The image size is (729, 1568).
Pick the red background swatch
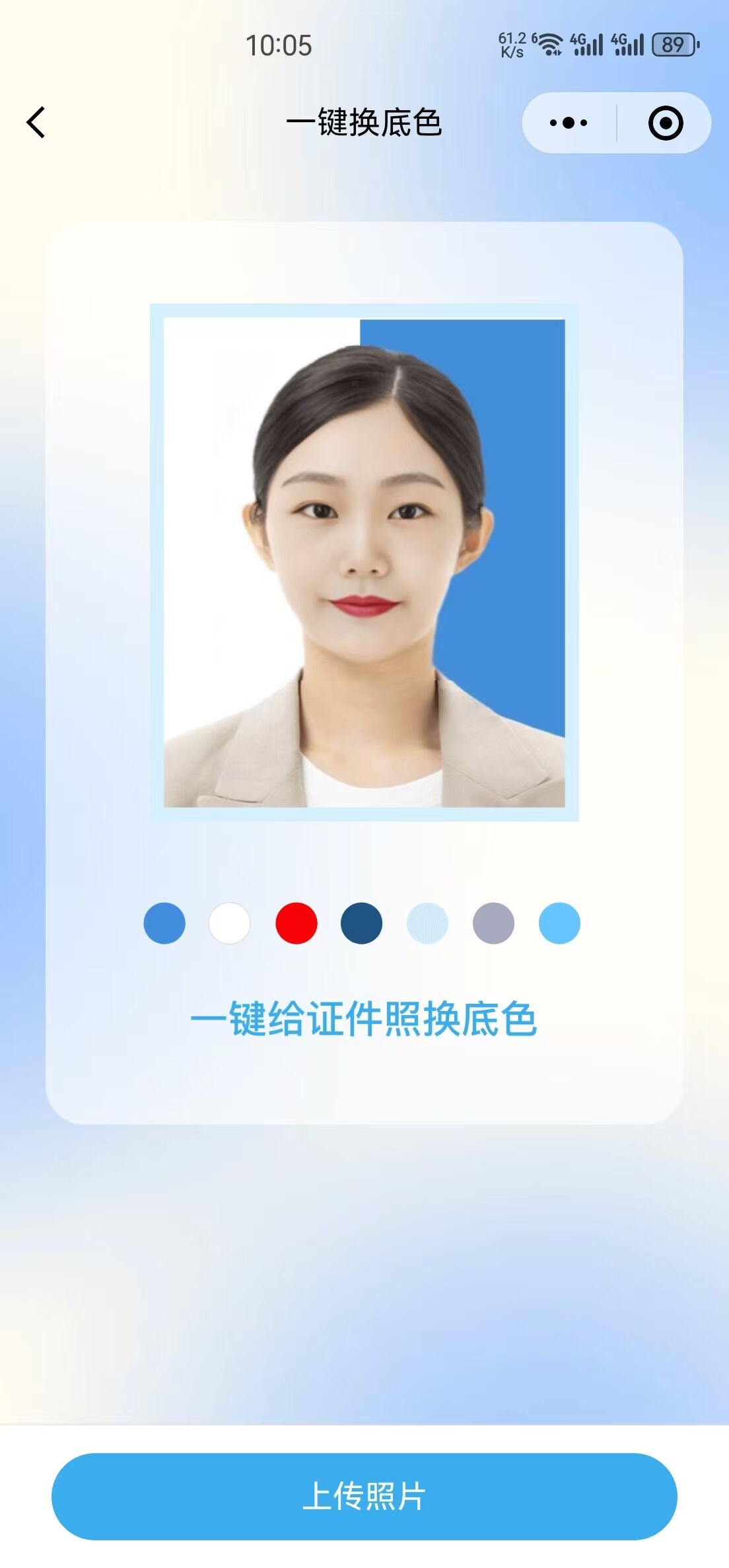(x=296, y=923)
